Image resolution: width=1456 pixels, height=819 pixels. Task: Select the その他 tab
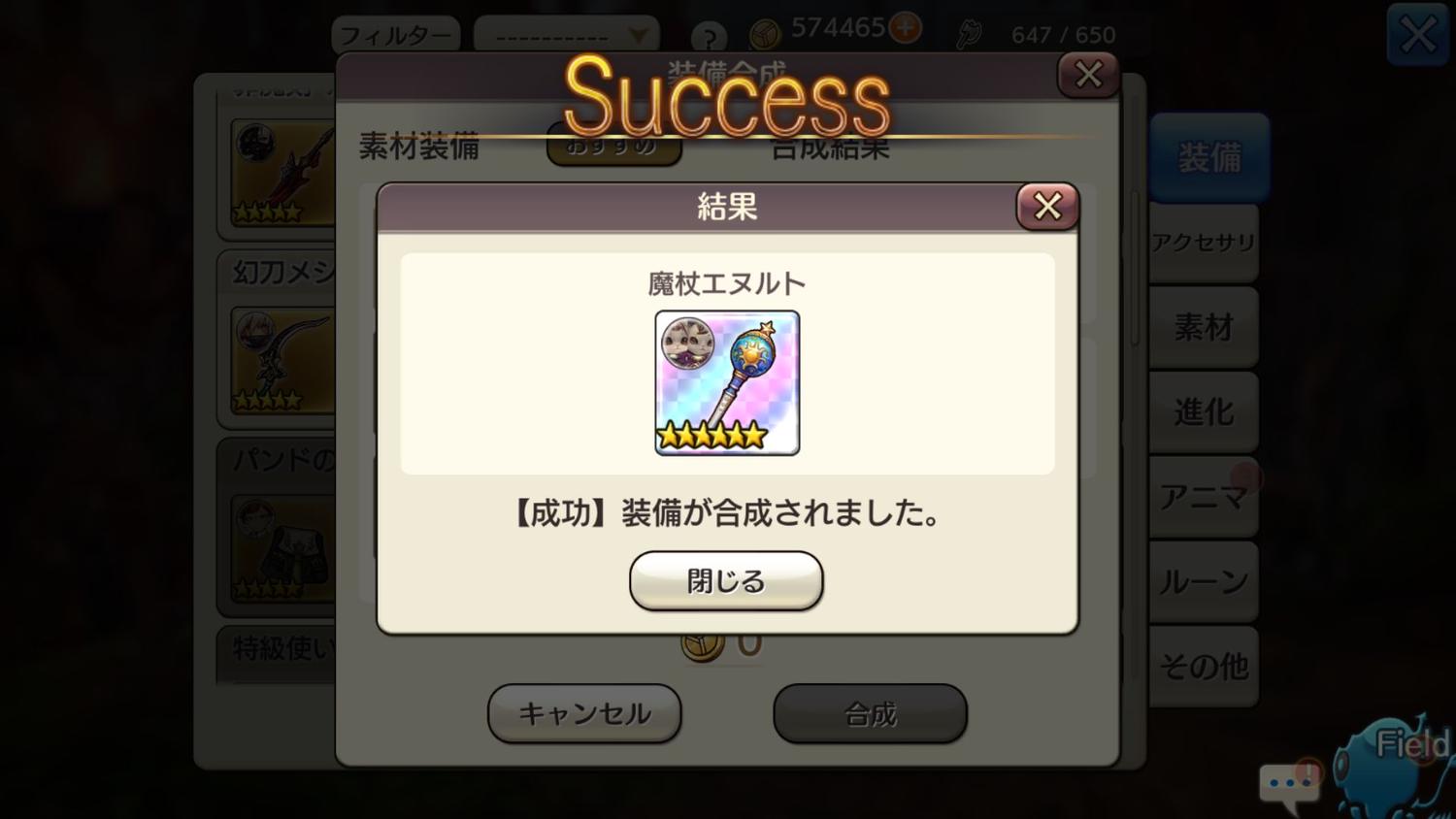pos(1204,666)
